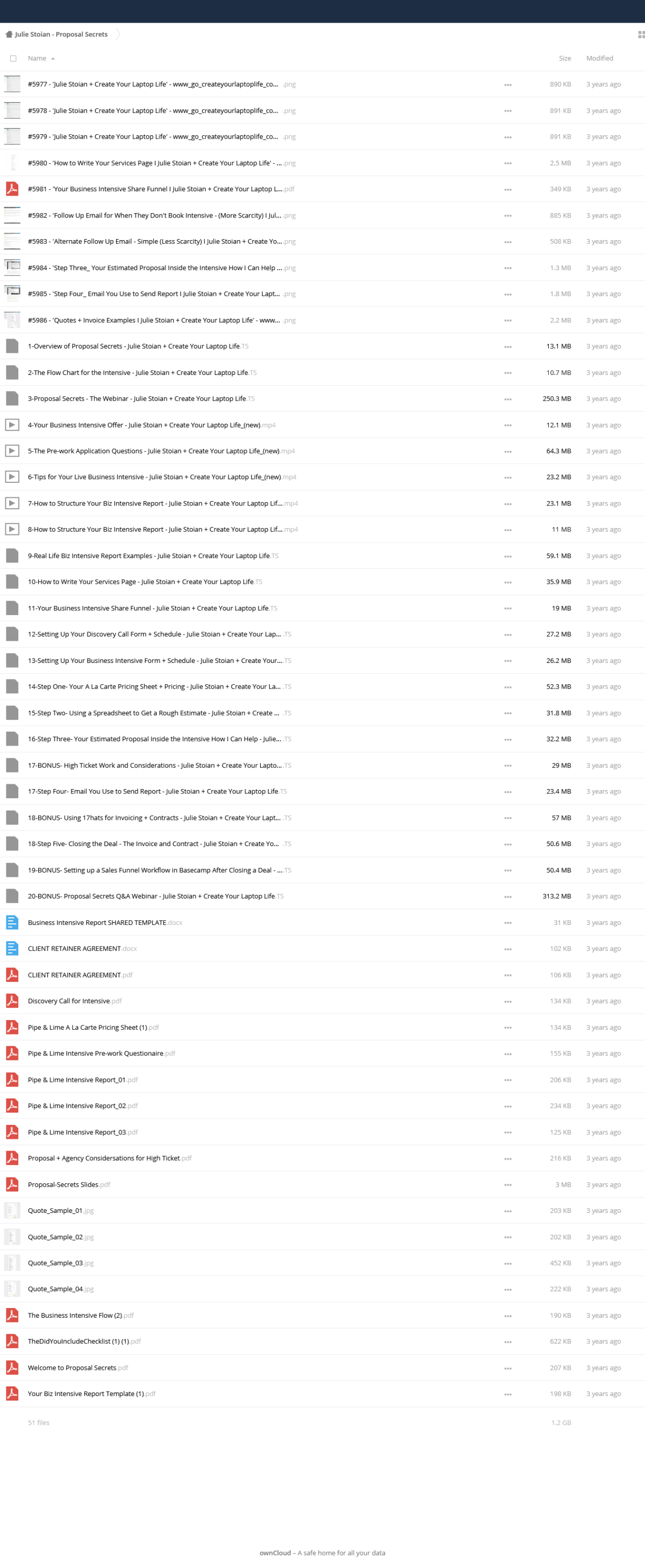Open Business Intensive Report SHARED TEMPLATE.docx
Viewport: 645px width, 1568px height.
tap(97, 923)
